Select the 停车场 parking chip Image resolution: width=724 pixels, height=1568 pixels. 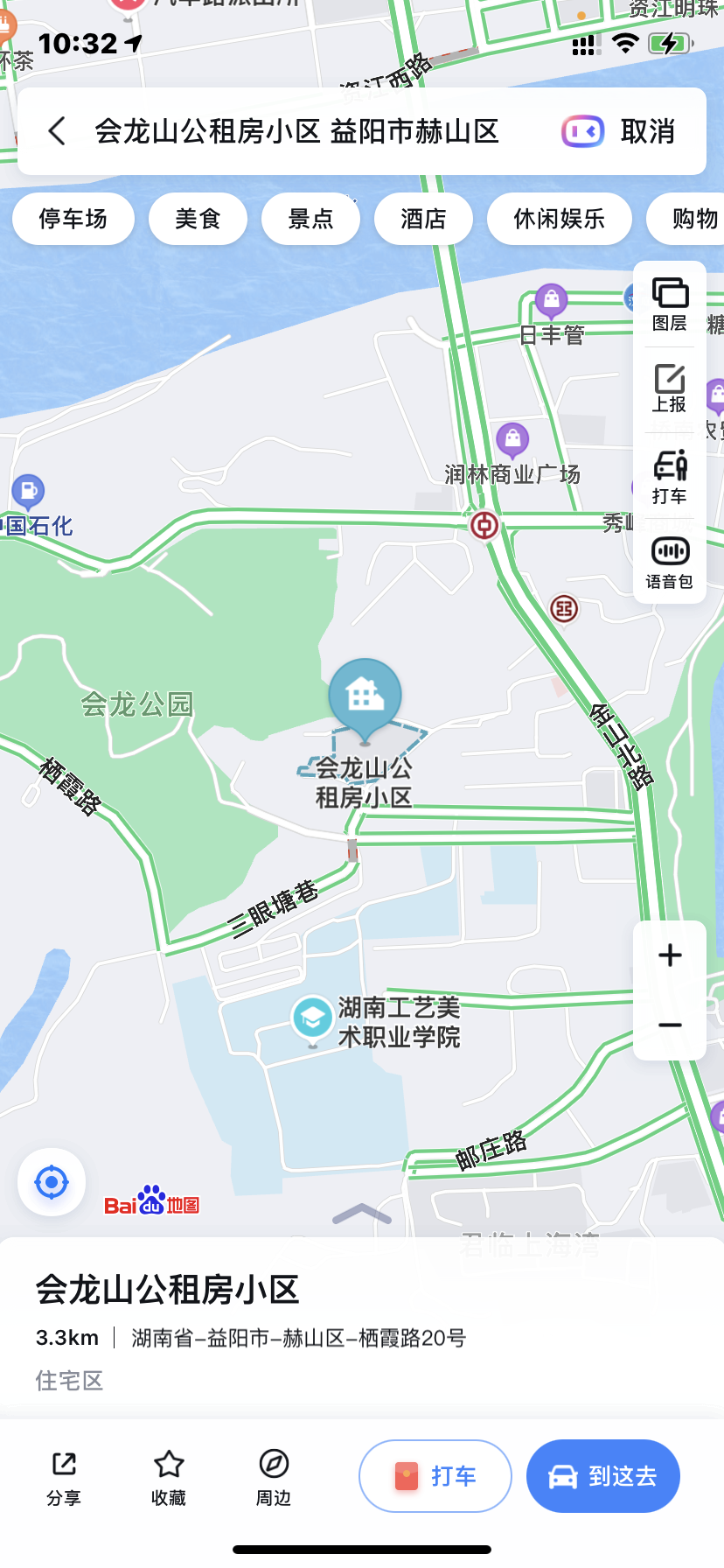73,219
